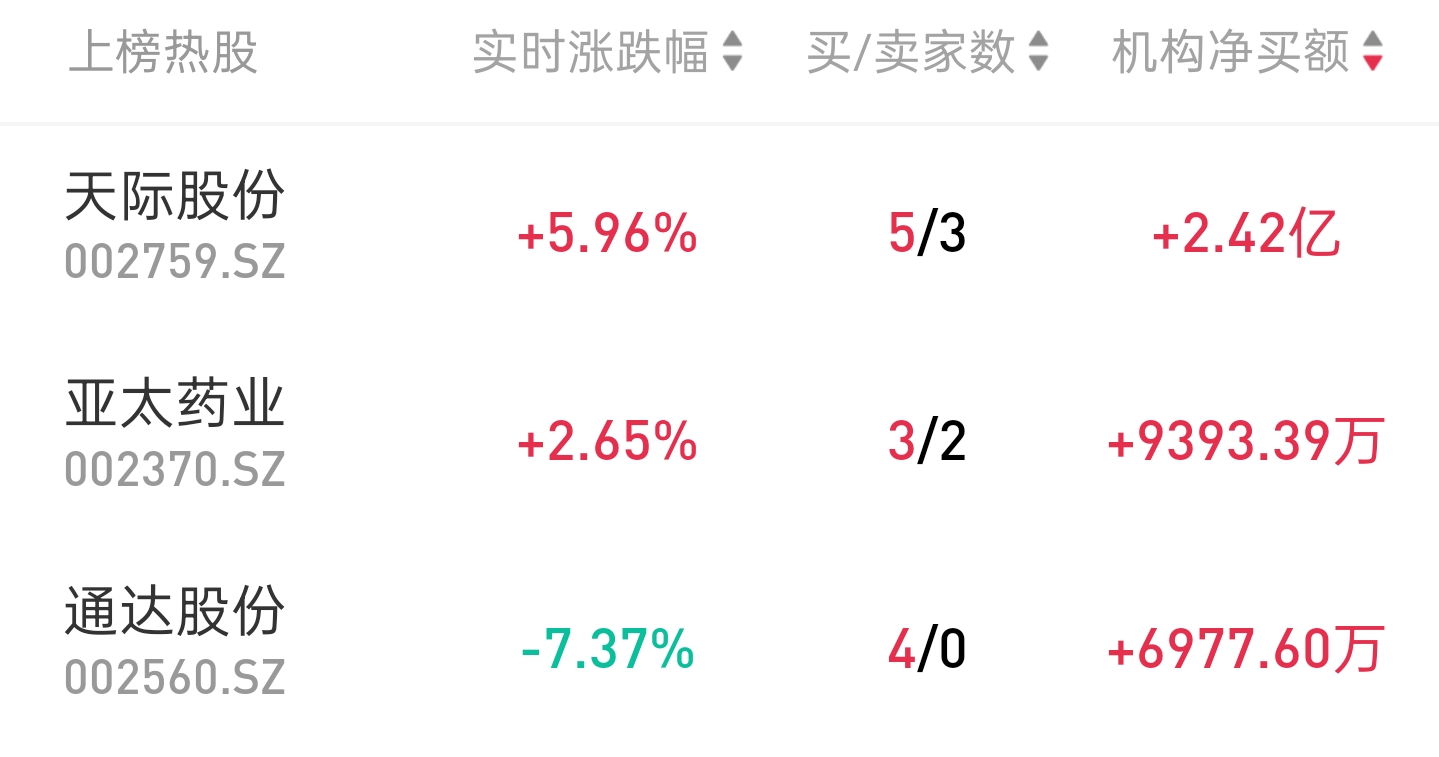This screenshot has height=757, width=1439.
Task: Open 亚太药业 stock details
Action: 176,433
